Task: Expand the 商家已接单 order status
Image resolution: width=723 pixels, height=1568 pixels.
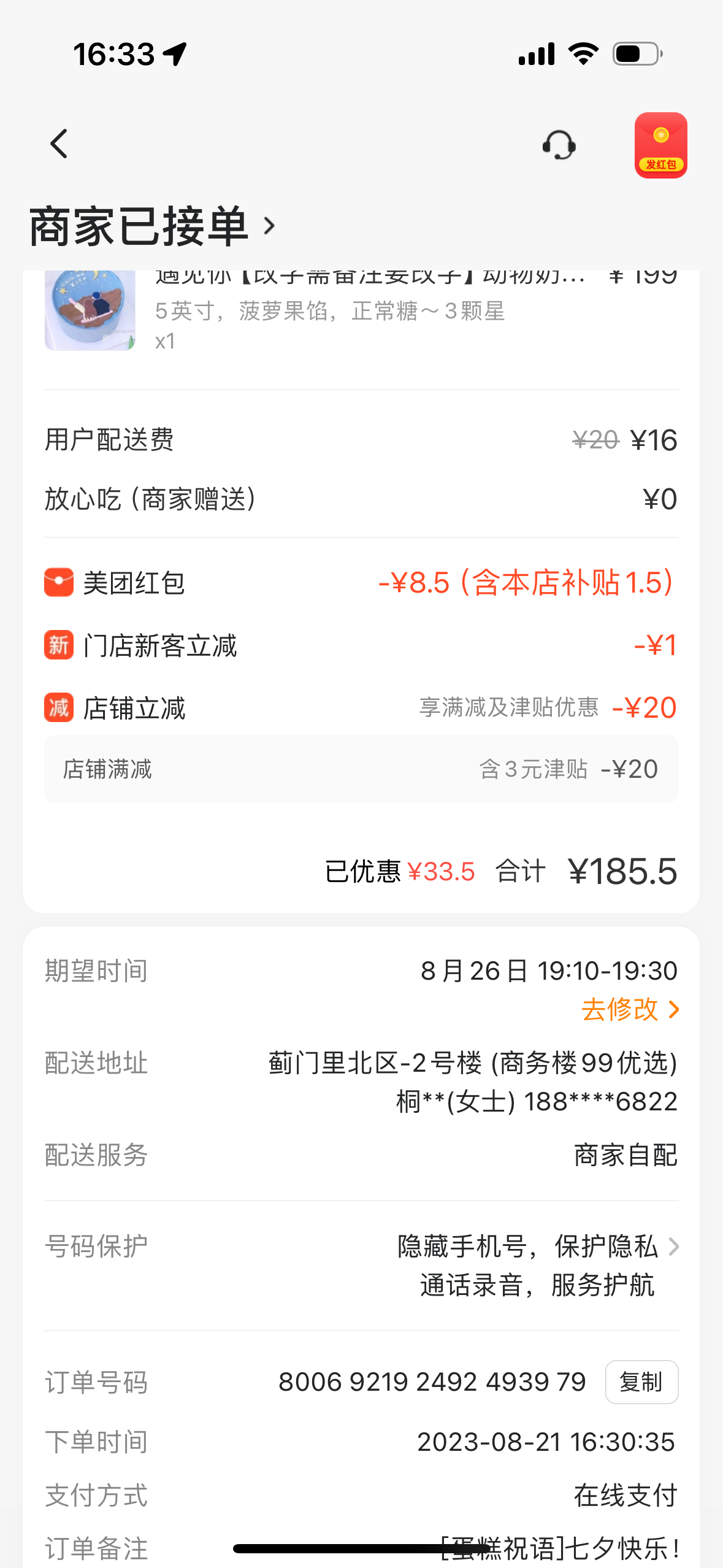Action: 153,226
